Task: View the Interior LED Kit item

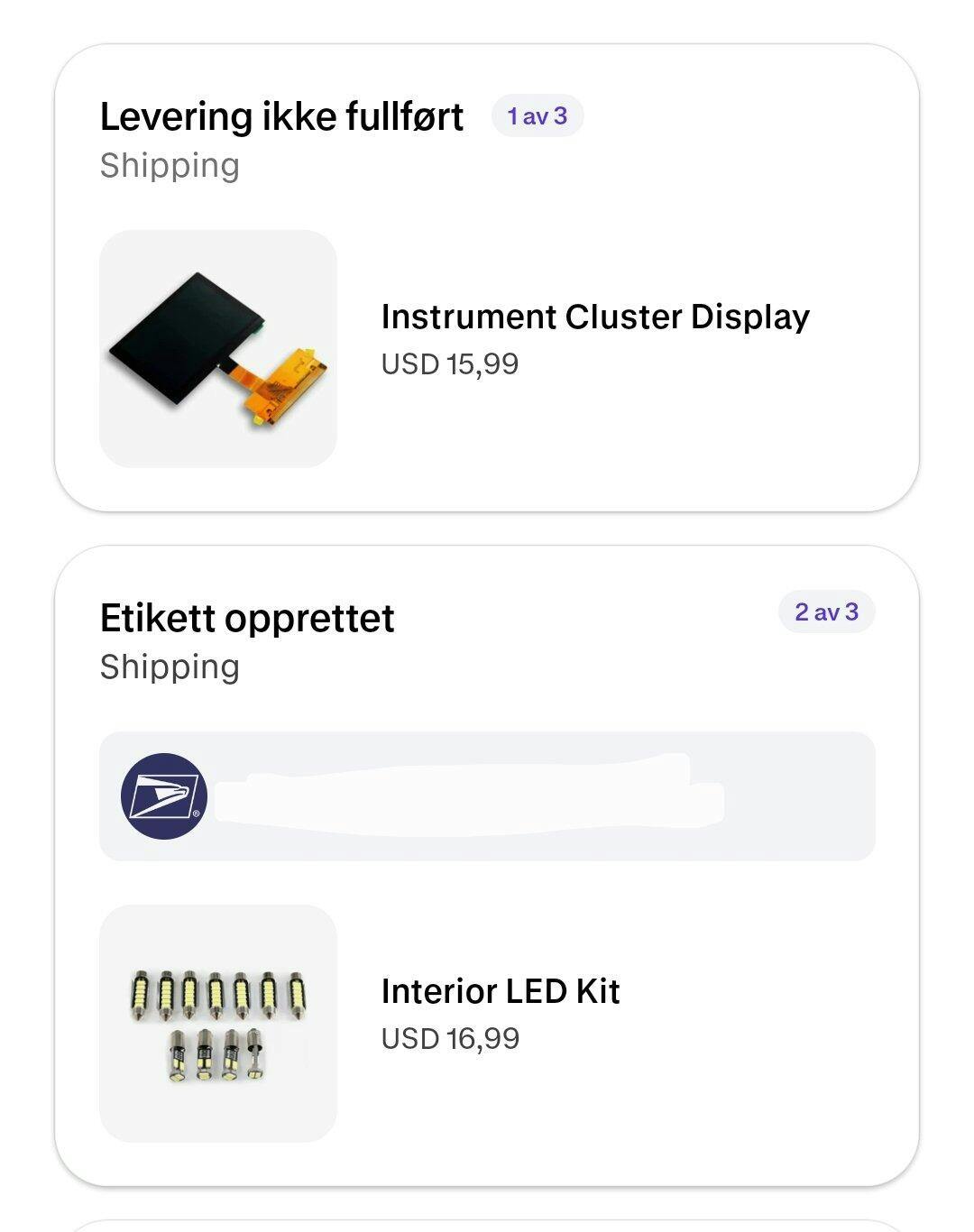Action: (501, 992)
